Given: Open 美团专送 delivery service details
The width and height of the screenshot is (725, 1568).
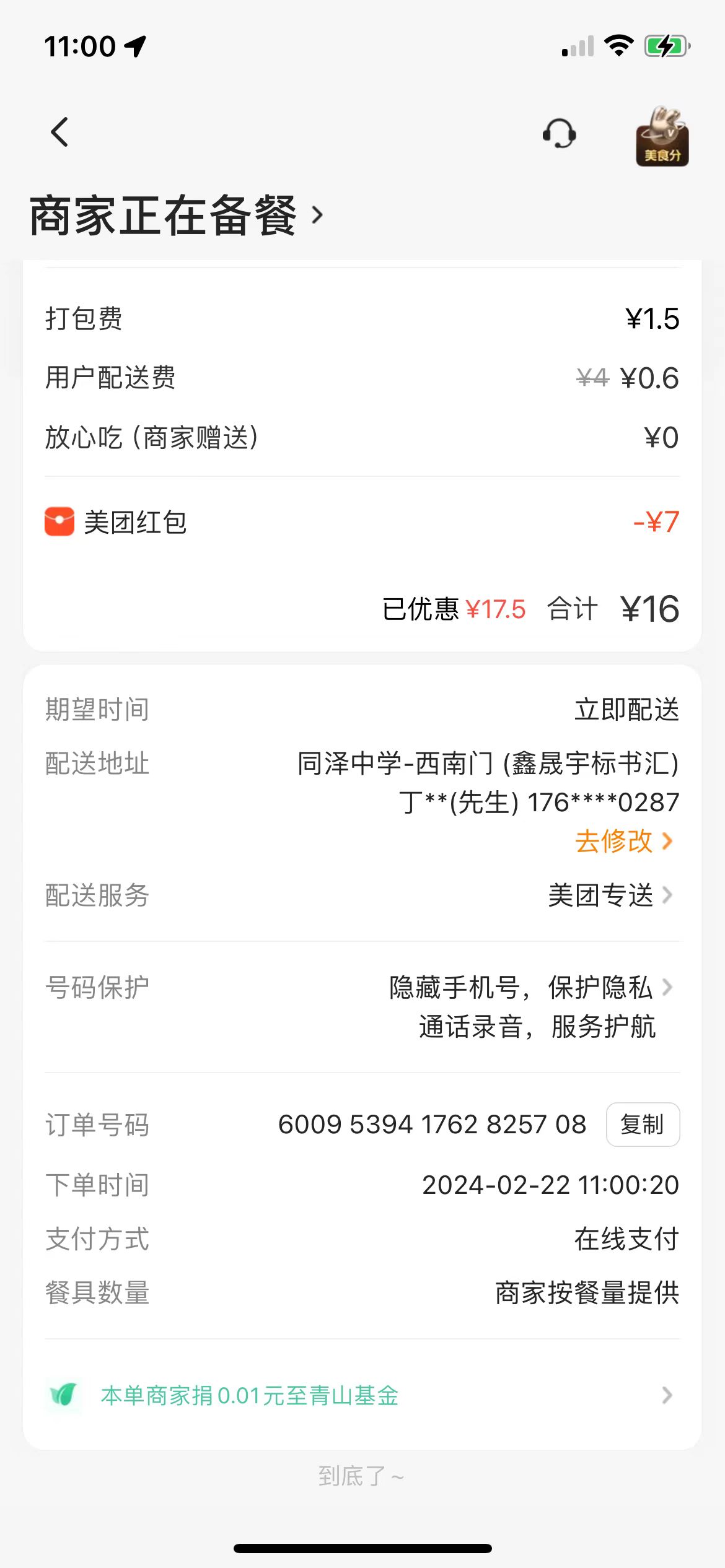Looking at the screenshot, I should point(610,895).
